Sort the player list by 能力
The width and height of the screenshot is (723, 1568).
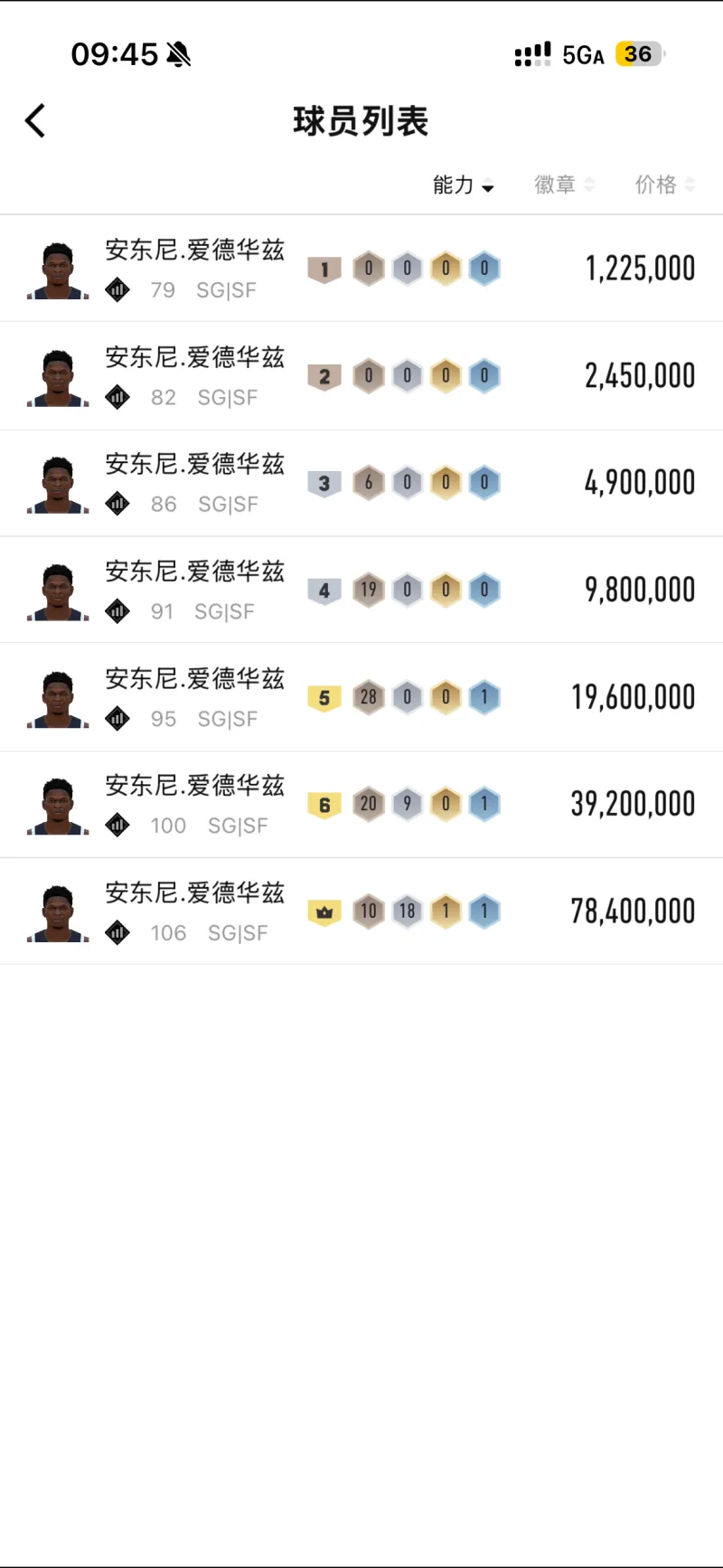pyautogui.click(x=463, y=185)
